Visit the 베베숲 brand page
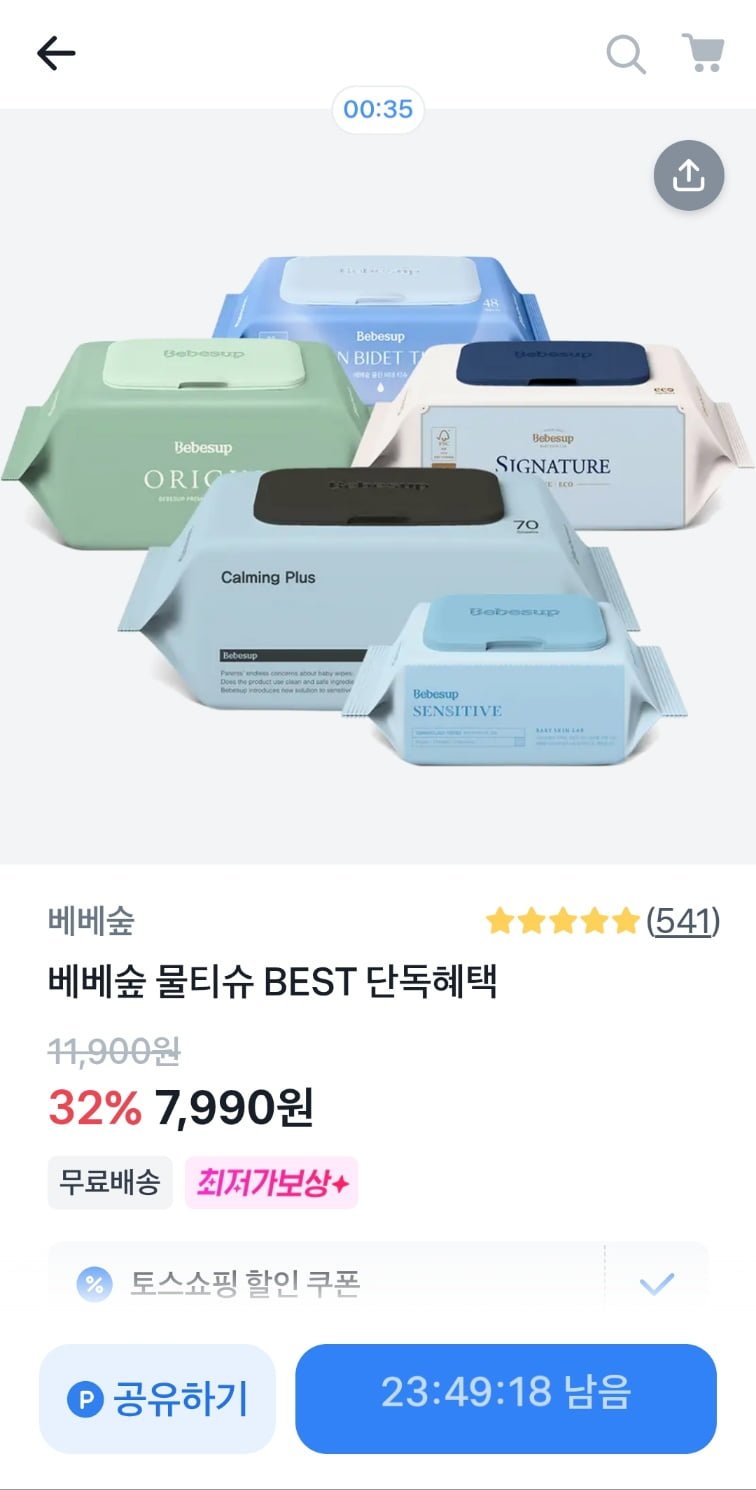Screen dimensions: 756x1490 [91, 921]
